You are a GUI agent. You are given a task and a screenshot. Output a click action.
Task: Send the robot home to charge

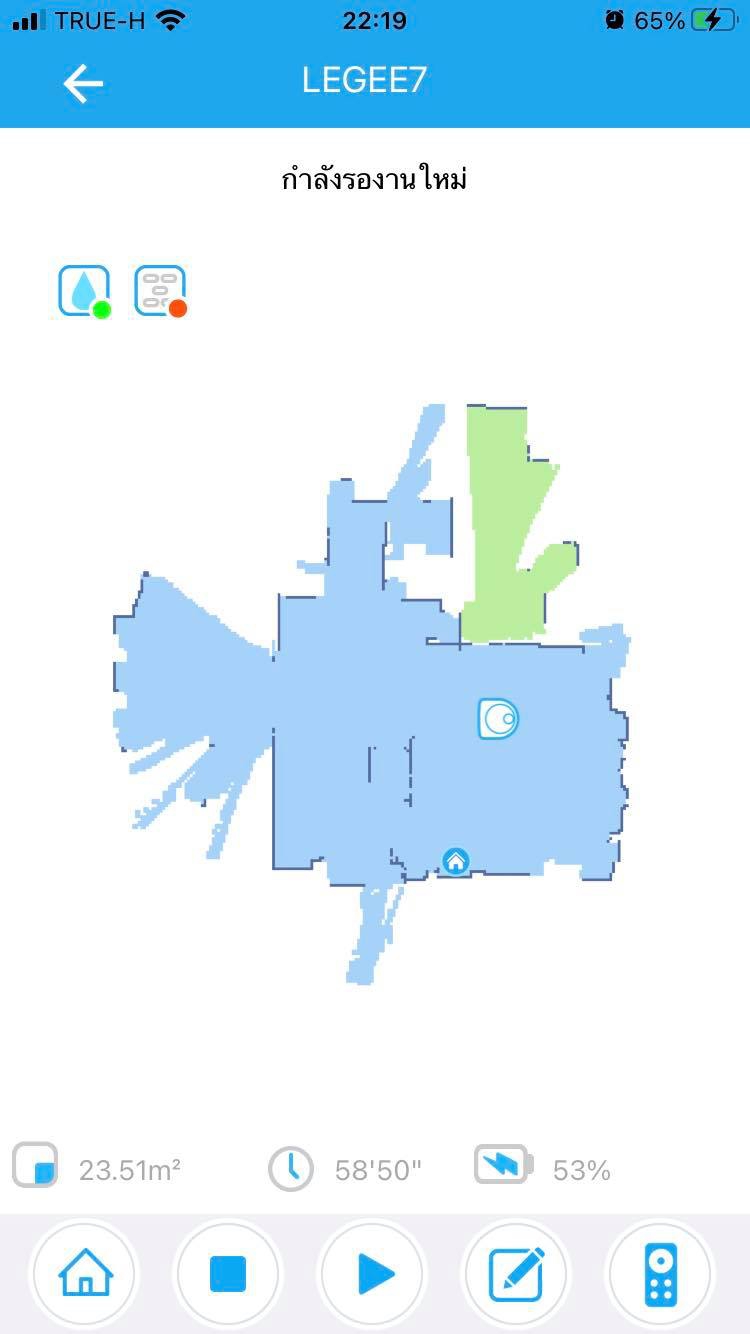click(x=86, y=1274)
